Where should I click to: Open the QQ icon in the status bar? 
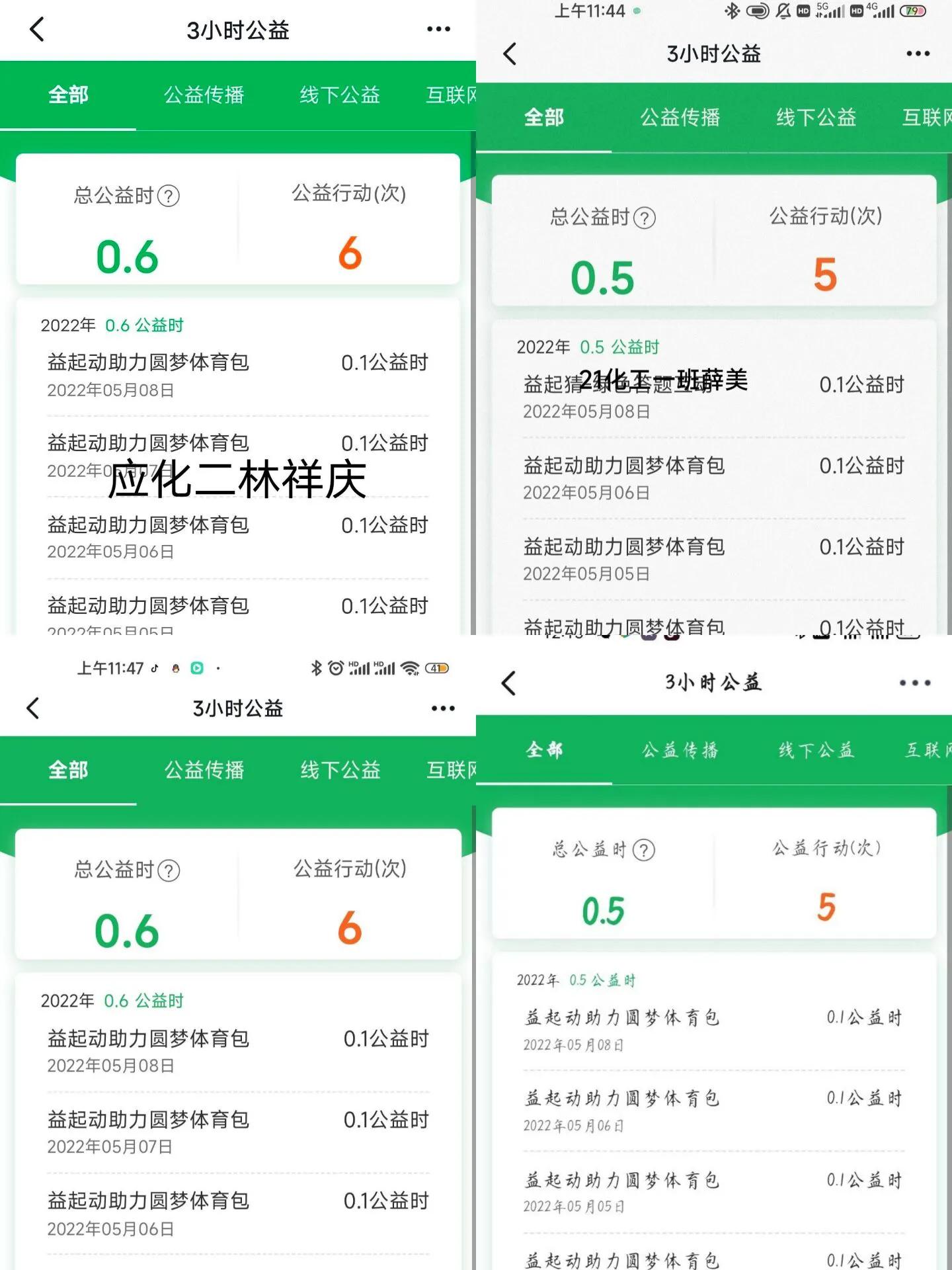pyautogui.click(x=175, y=669)
